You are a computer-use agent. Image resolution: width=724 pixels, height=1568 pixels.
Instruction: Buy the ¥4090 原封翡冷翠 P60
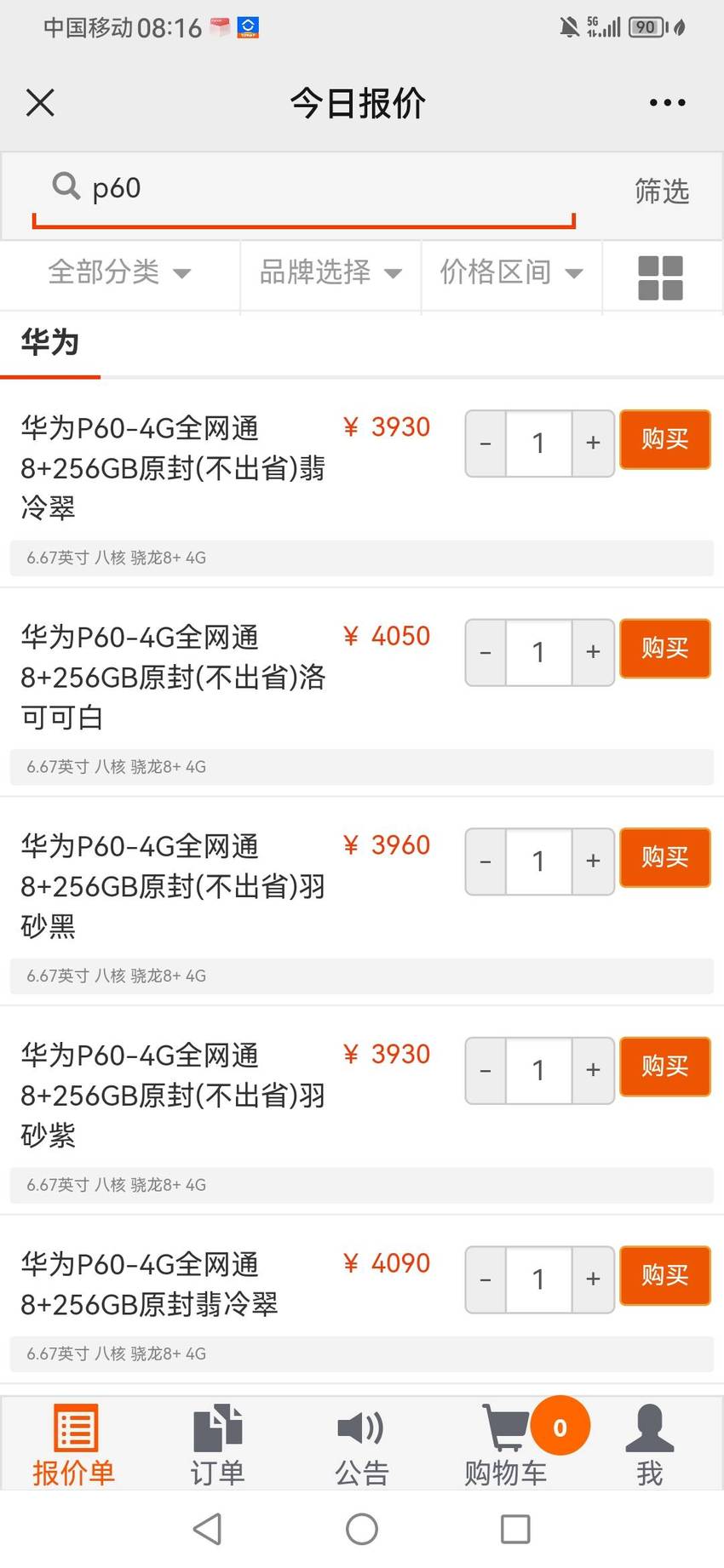[665, 1276]
